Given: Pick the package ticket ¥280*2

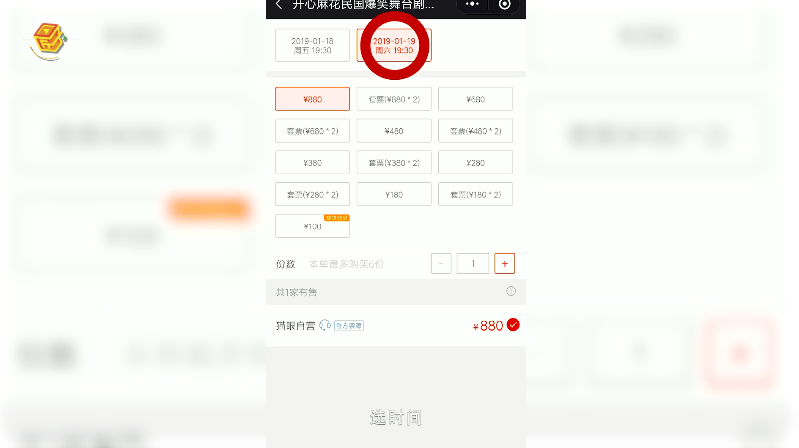Looking at the screenshot, I should (312, 194).
